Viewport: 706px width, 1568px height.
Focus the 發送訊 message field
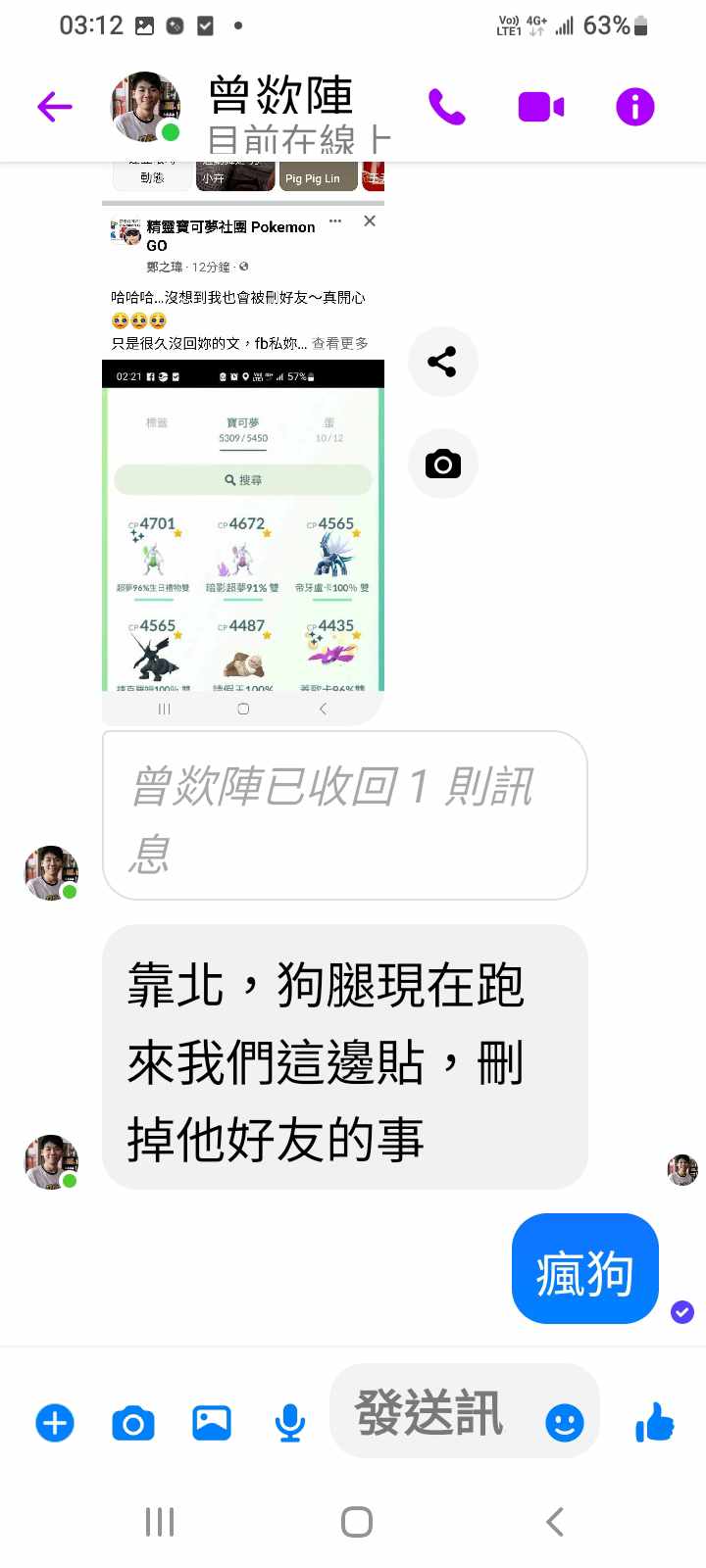[431, 1414]
